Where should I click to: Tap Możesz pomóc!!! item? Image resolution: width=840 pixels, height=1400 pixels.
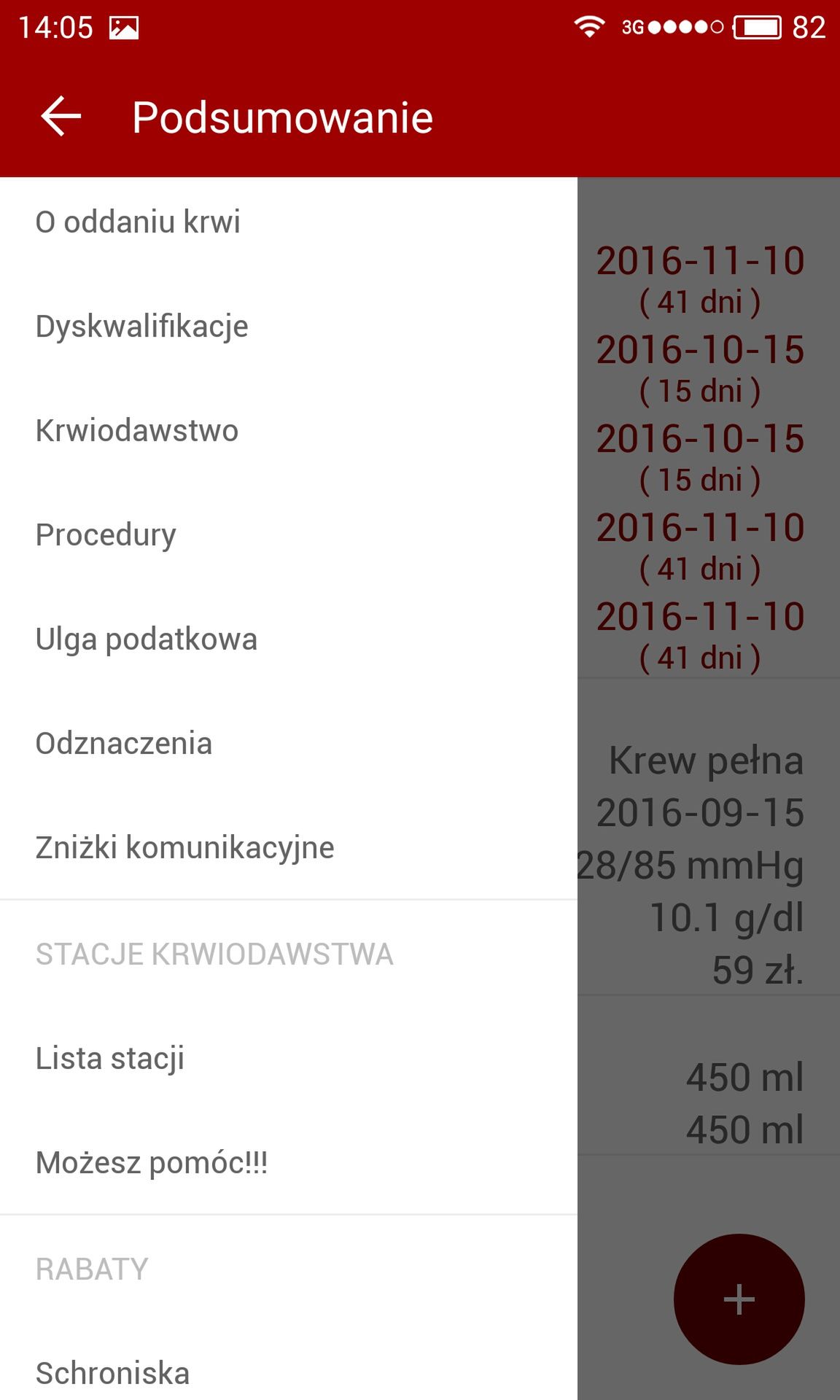(289, 1162)
